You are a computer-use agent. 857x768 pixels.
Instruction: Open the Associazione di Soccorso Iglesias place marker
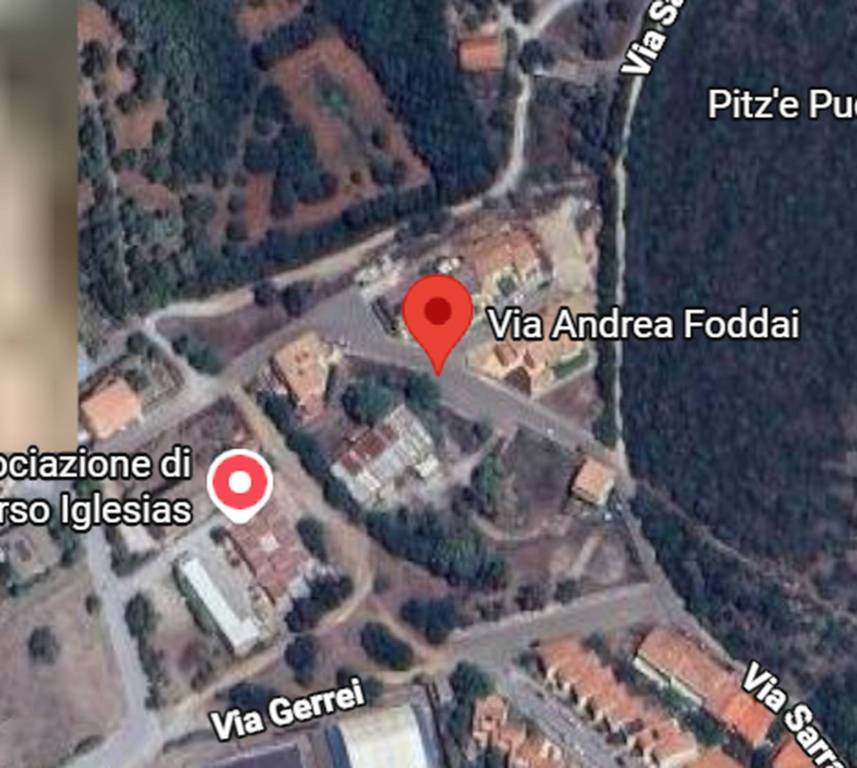tap(240, 484)
